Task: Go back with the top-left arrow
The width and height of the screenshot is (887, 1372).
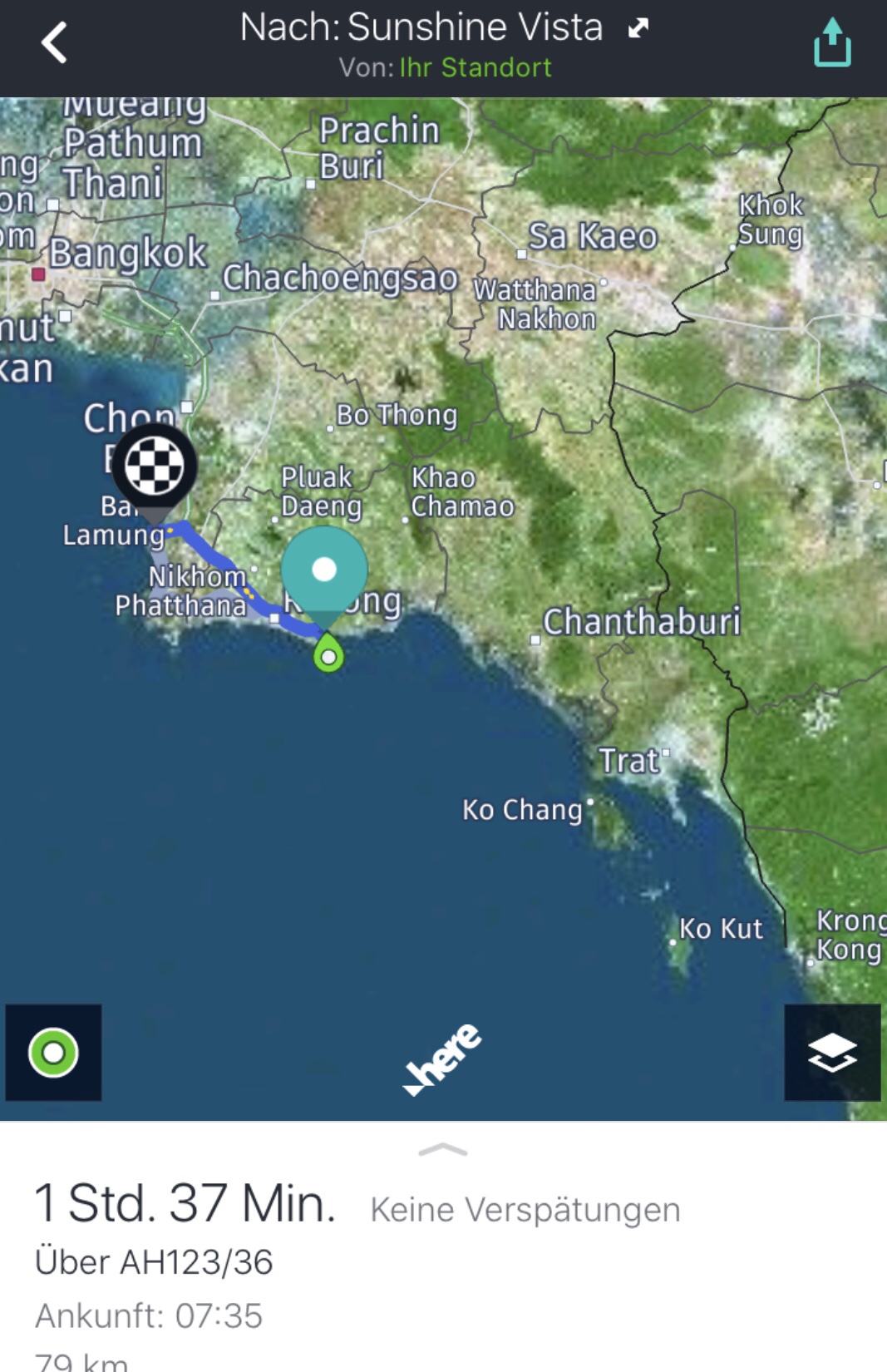Action: pos(54,42)
